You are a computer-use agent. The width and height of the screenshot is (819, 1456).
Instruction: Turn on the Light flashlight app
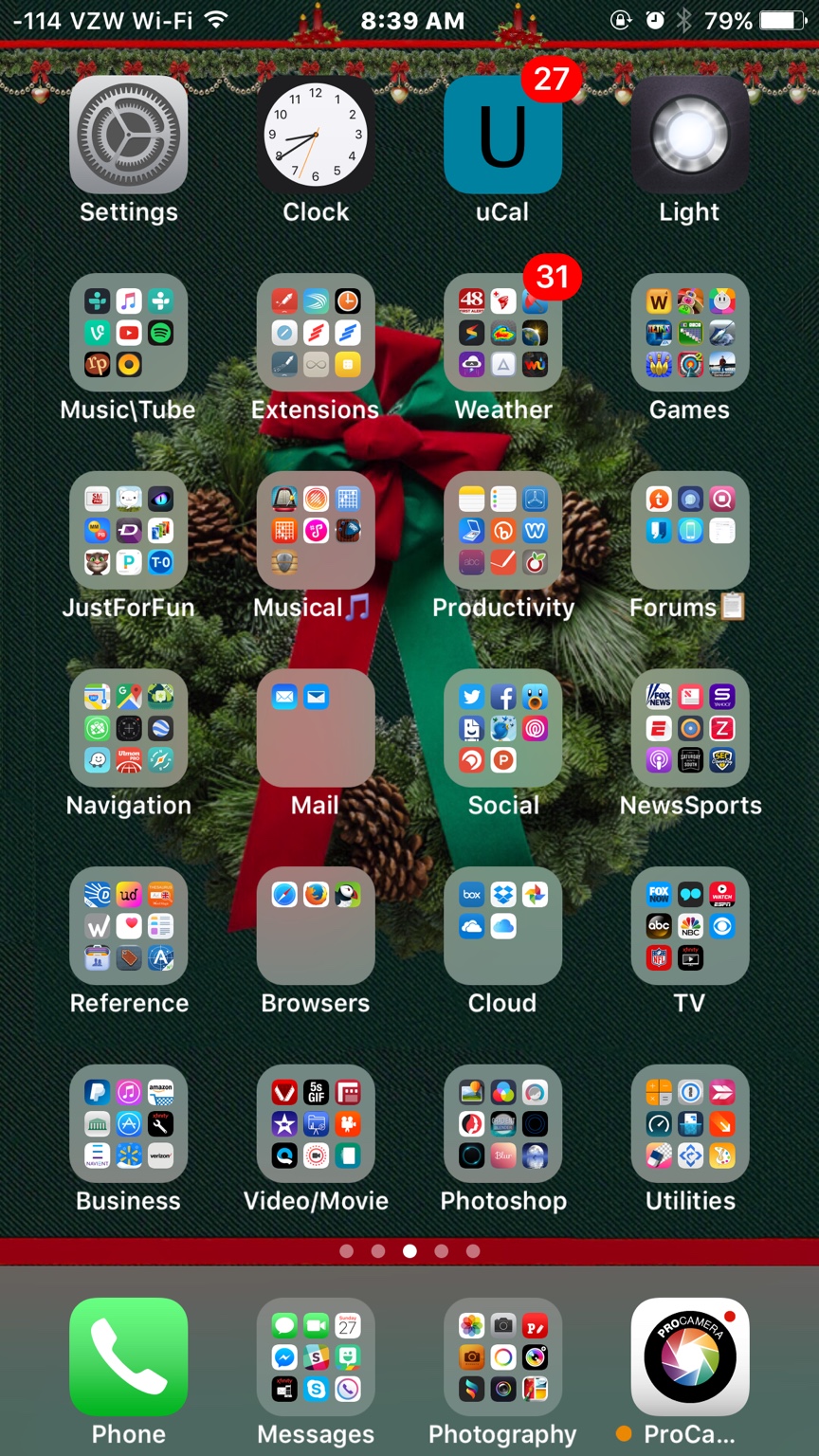[690, 135]
